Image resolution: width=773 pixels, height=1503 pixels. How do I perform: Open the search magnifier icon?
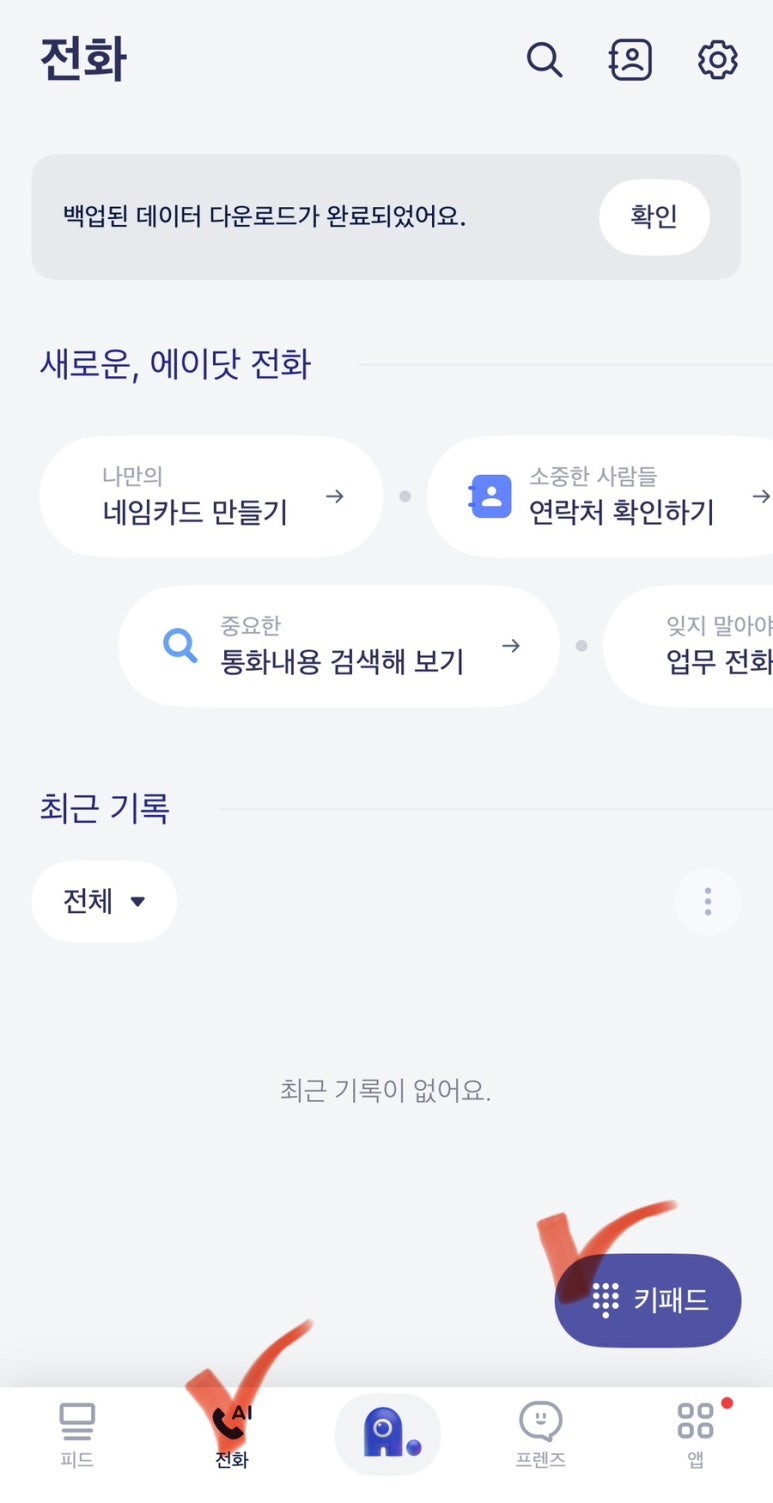click(x=545, y=60)
